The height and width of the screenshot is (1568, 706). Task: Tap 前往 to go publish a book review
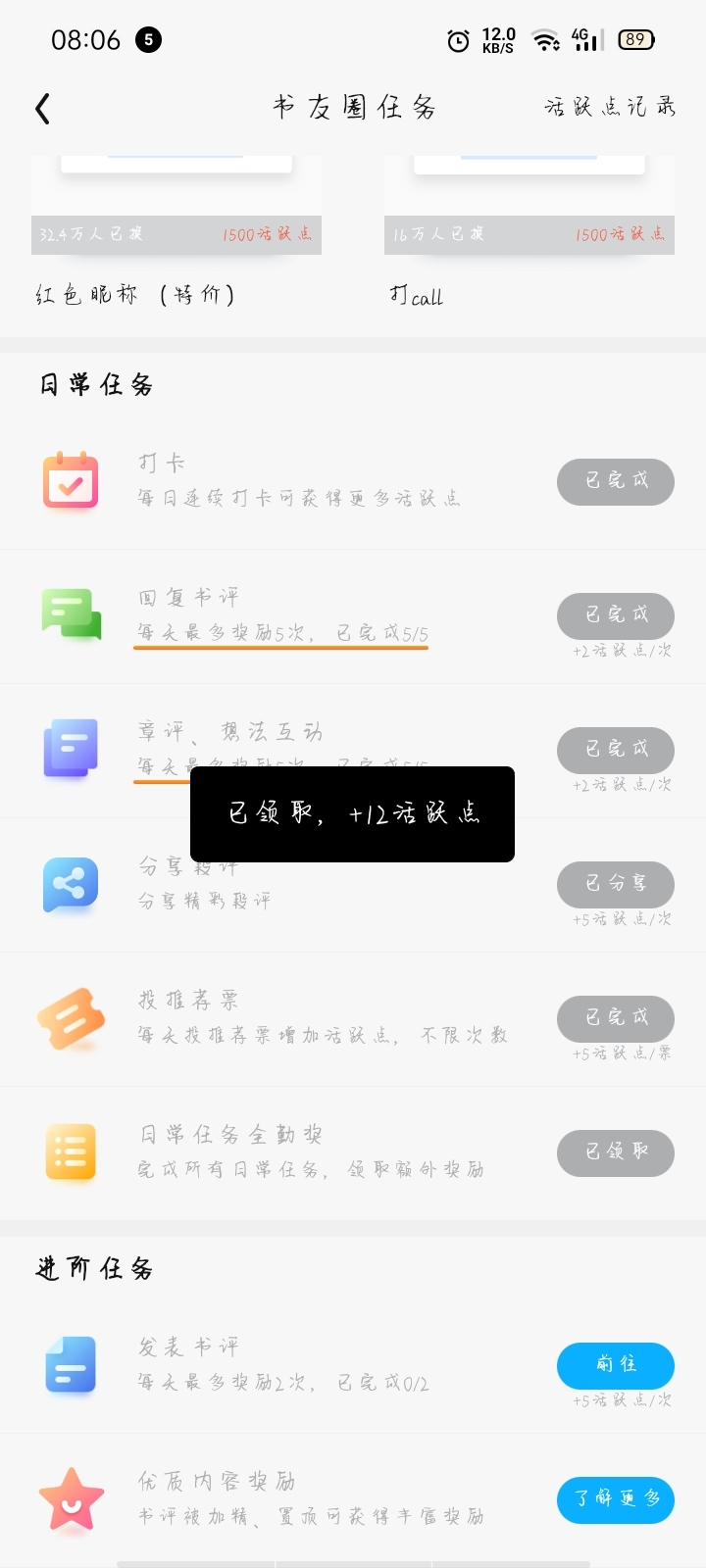click(616, 1365)
